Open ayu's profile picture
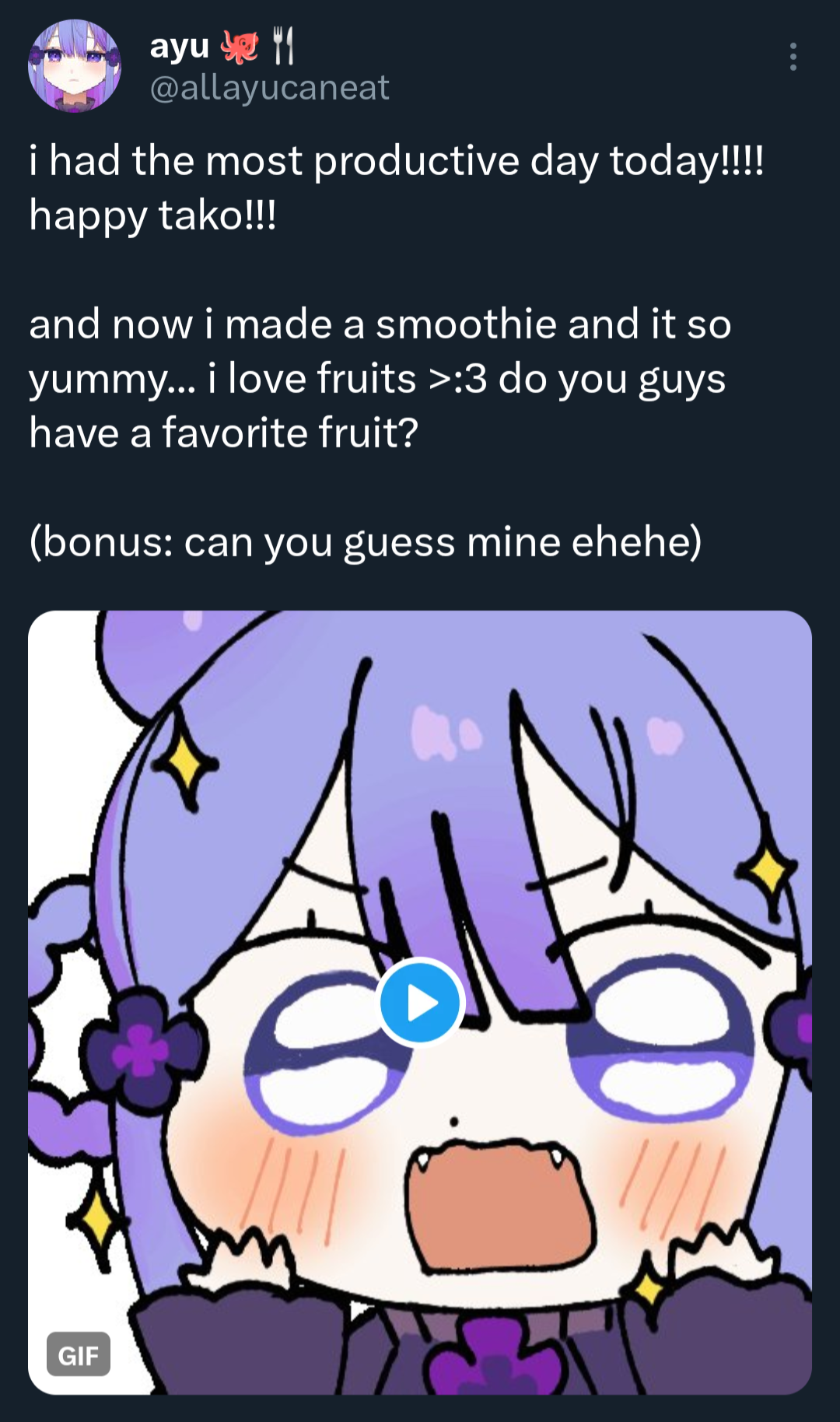This screenshot has width=840, height=1422. [75, 66]
